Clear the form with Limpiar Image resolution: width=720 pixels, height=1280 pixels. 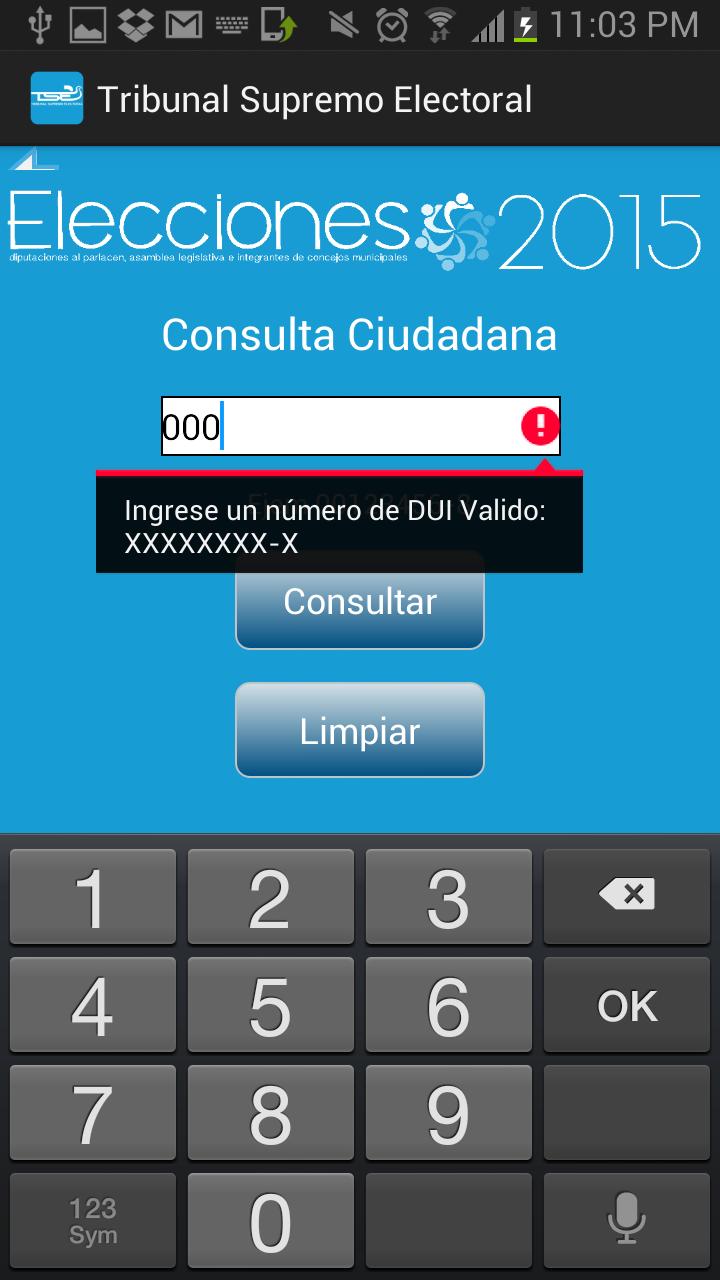click(x=360, y=730)
